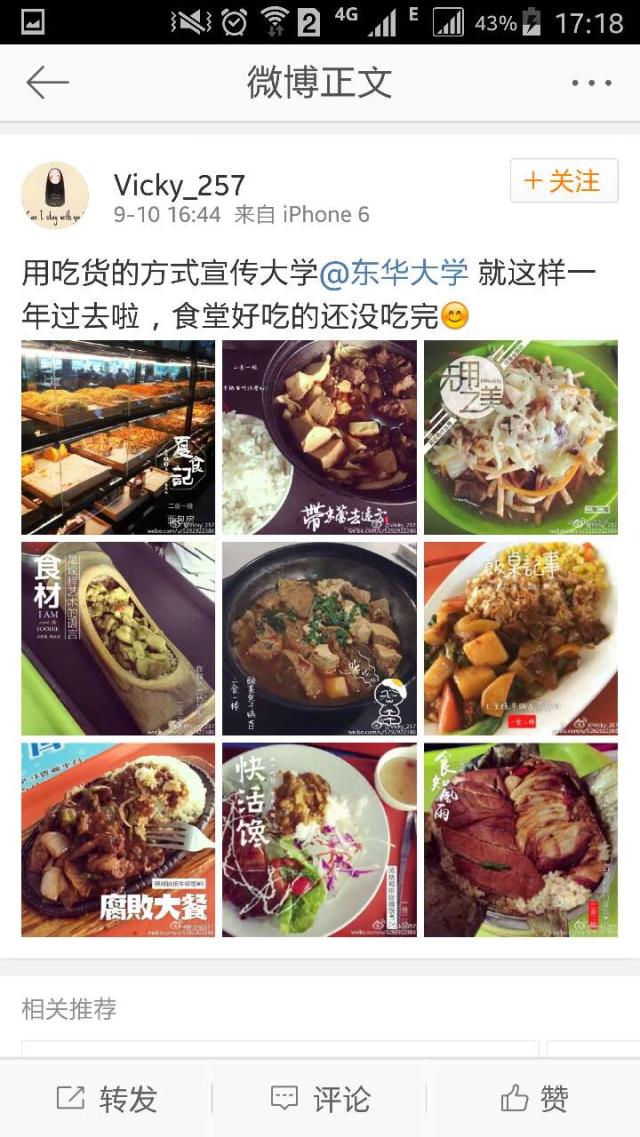Open Vicky_257's profile avatar
The height and width of the screenshot is (1137, 640).
(x=55, y=195)
